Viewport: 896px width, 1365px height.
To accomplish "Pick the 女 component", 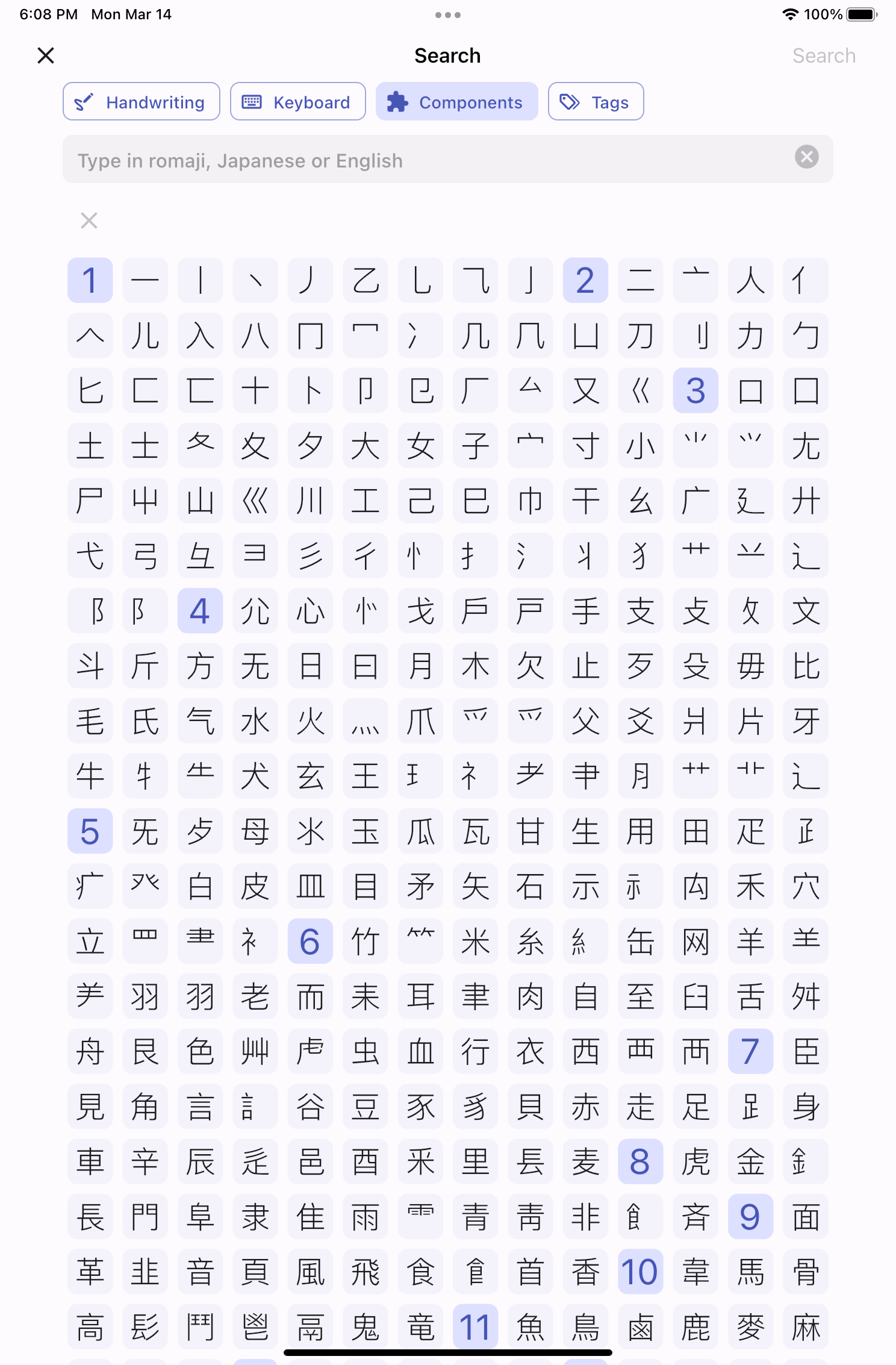I will (x=420, y=446).
